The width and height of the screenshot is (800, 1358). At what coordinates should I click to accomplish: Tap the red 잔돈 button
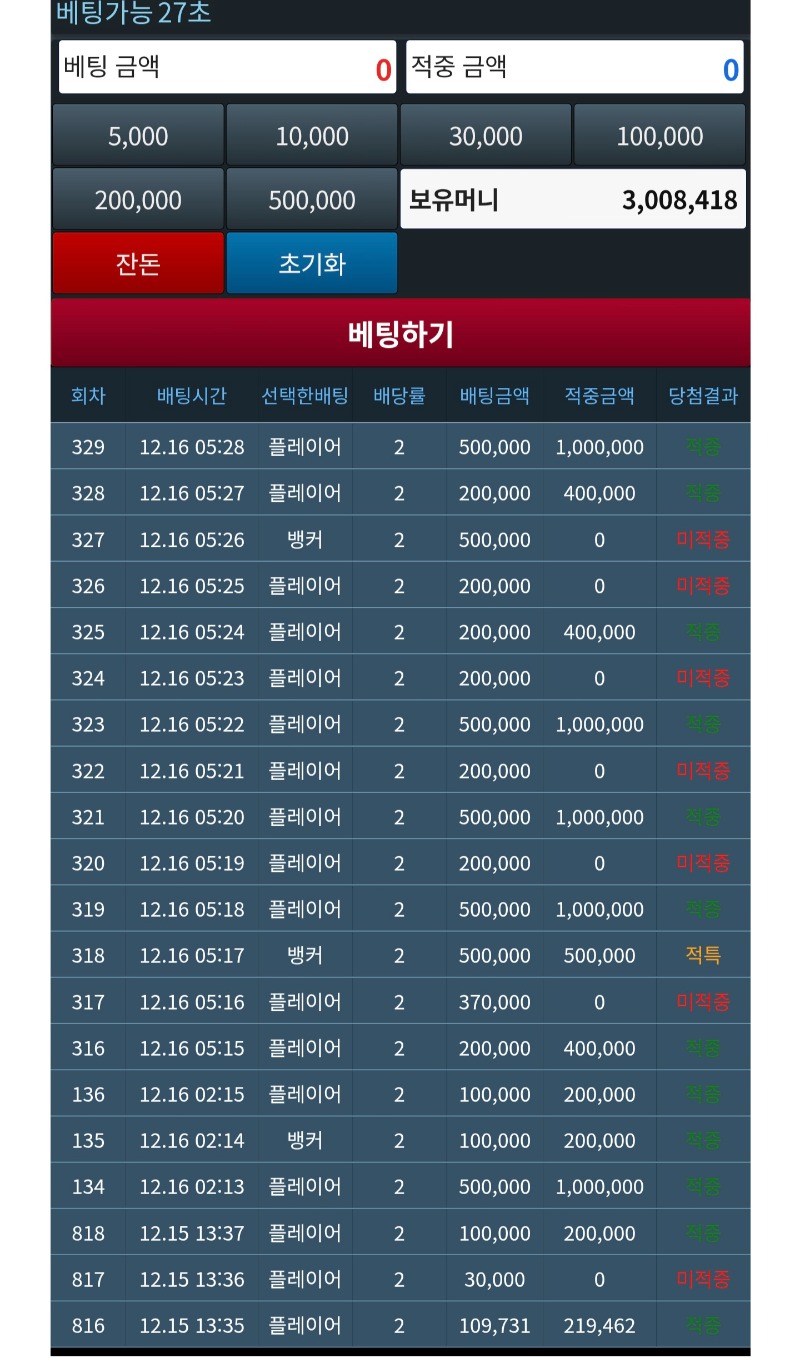138,264
